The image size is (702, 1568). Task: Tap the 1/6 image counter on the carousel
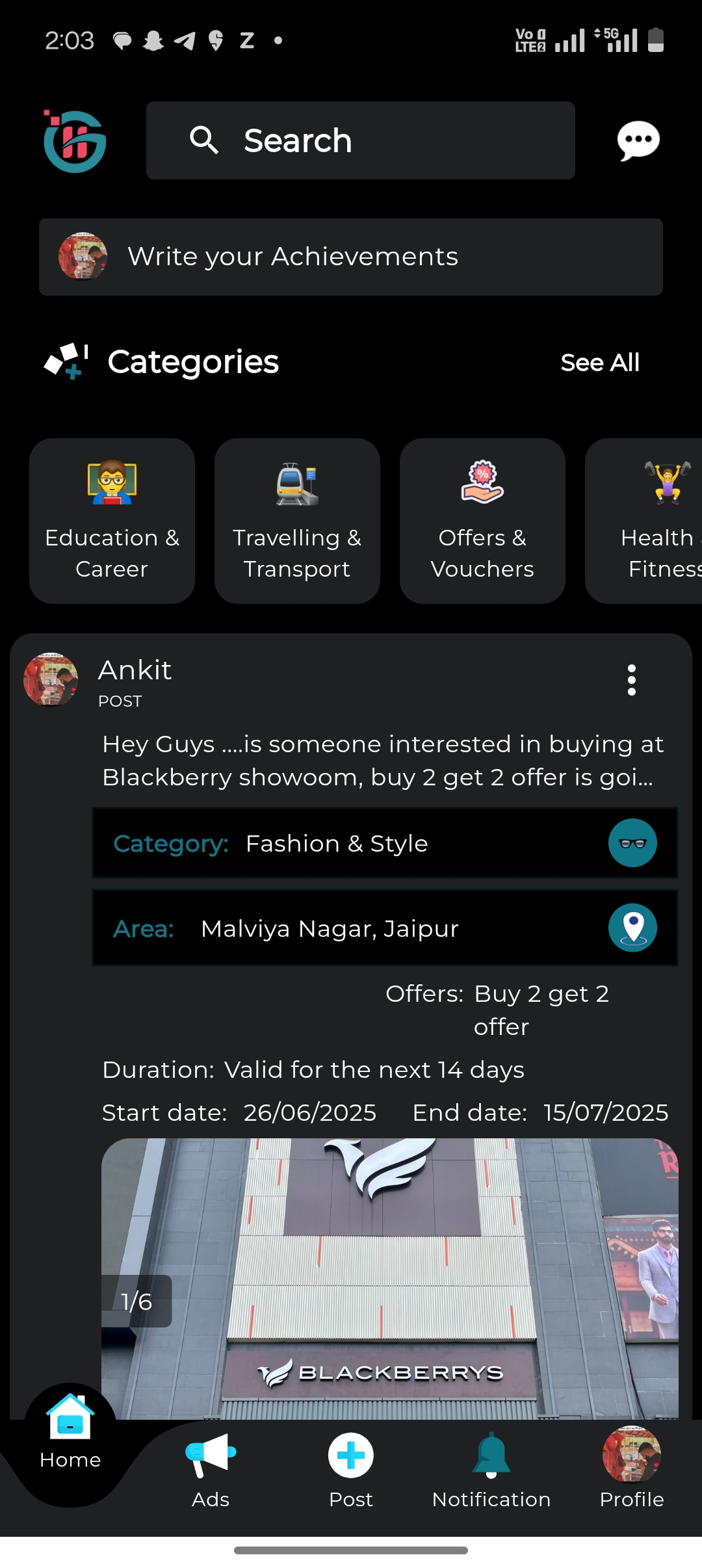tap(135, 1301)
